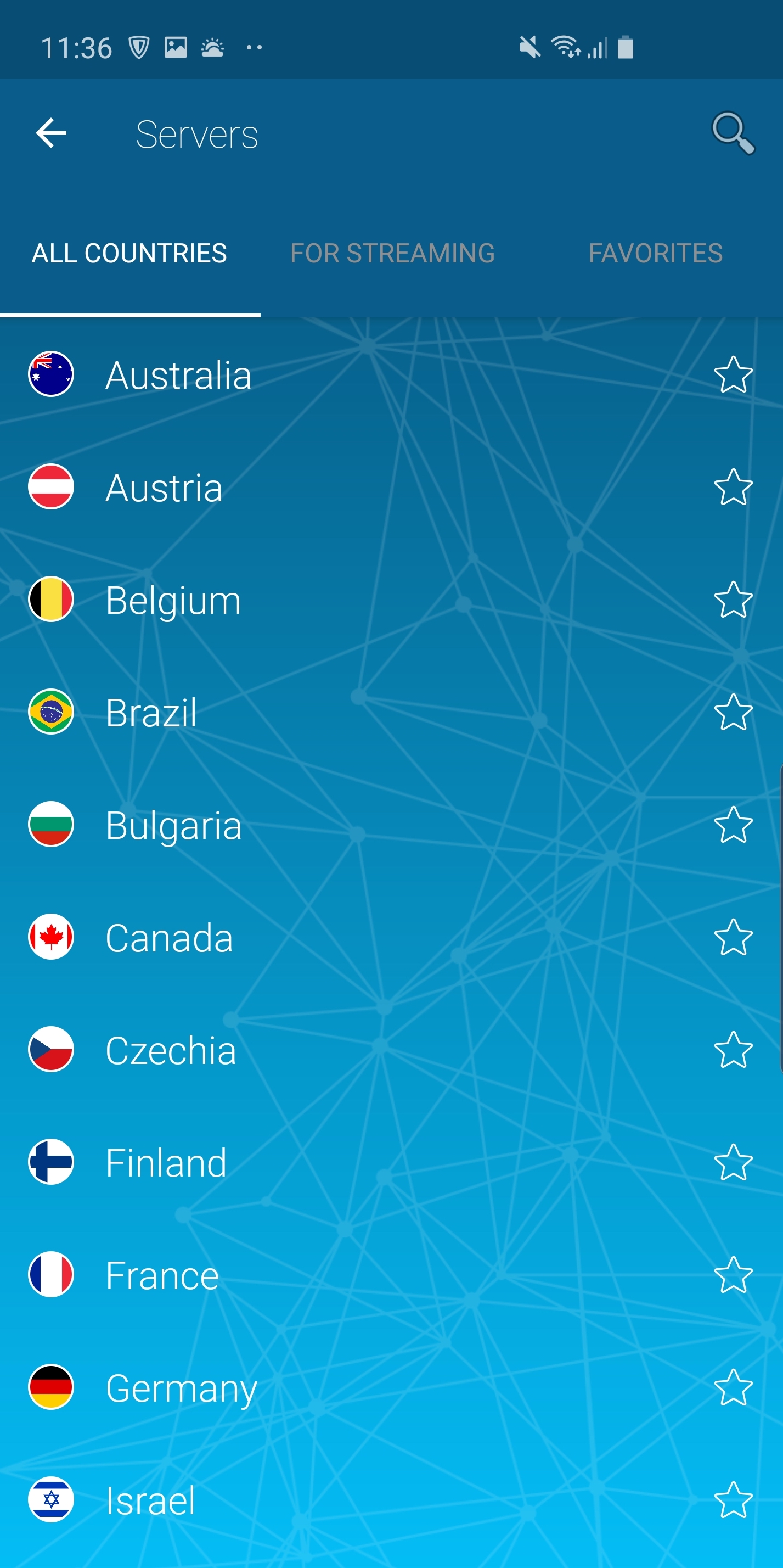Favorite Brazil using its star icon
This screenshot has height=1568, width=783.
(x=733, y=712)
